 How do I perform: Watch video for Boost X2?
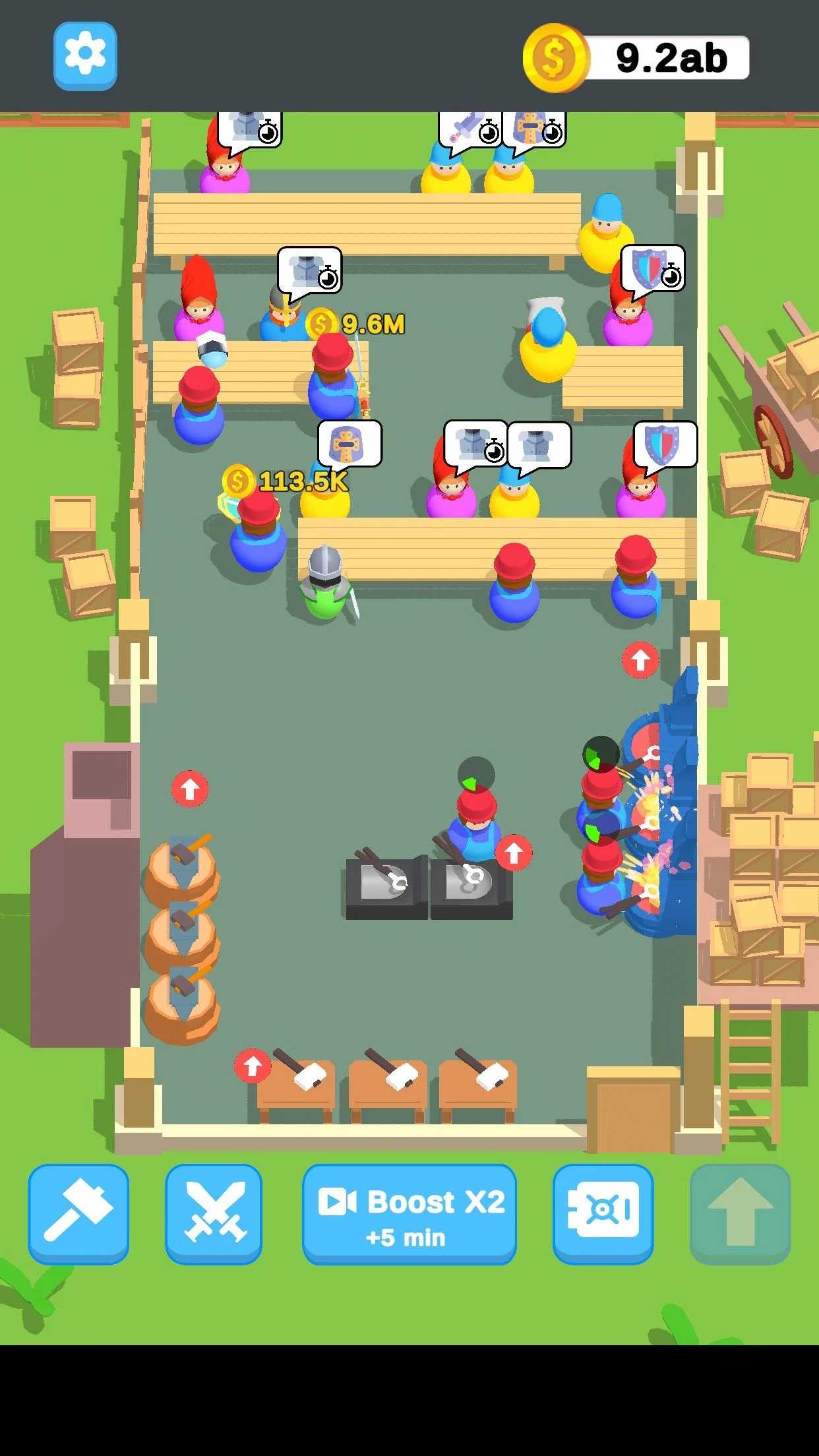pos(409,1213)
